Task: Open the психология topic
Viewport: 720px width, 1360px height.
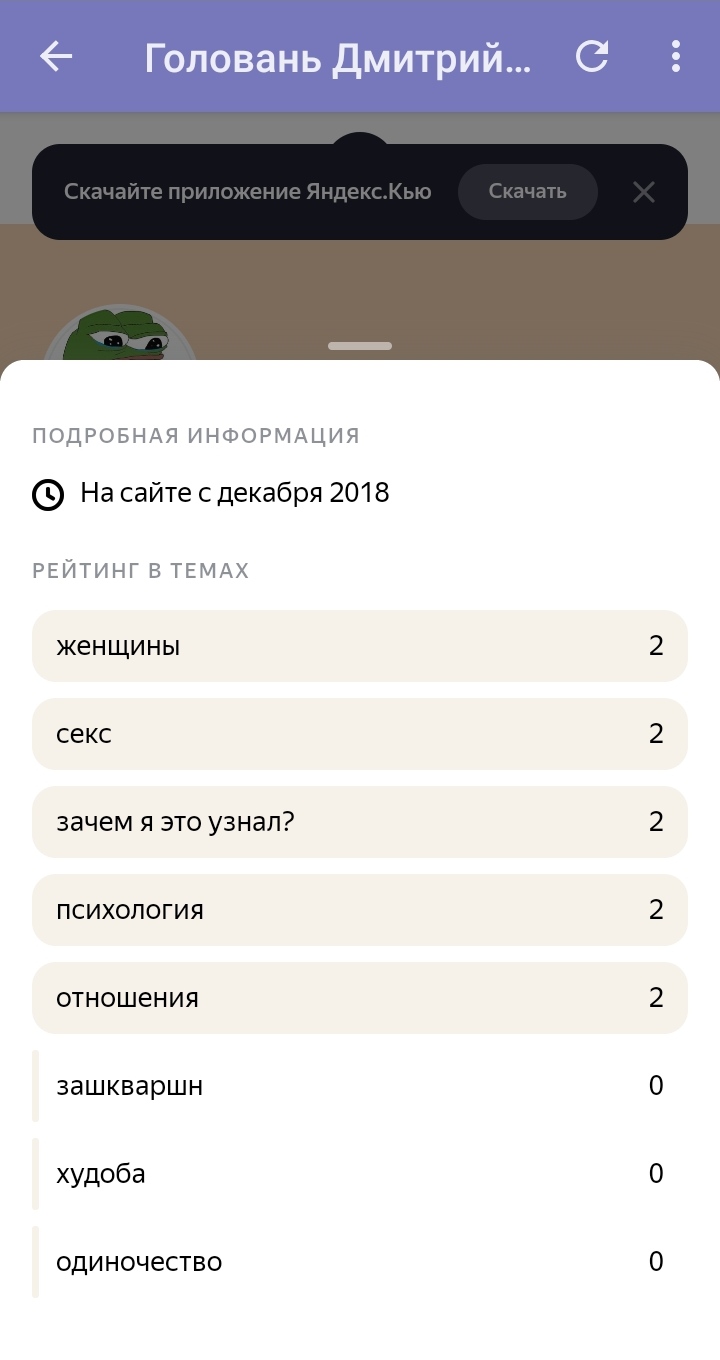Action: [x=360, y=910]
